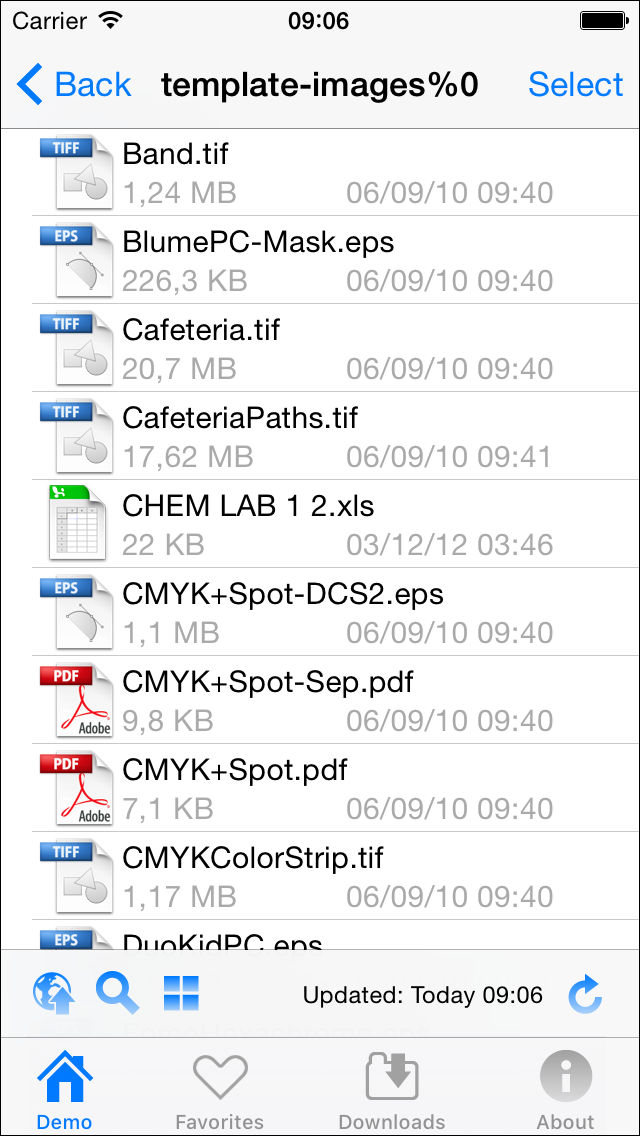The image size is (640, 1136).
Task: Refresh the file list
Action: tap(584, 994)
